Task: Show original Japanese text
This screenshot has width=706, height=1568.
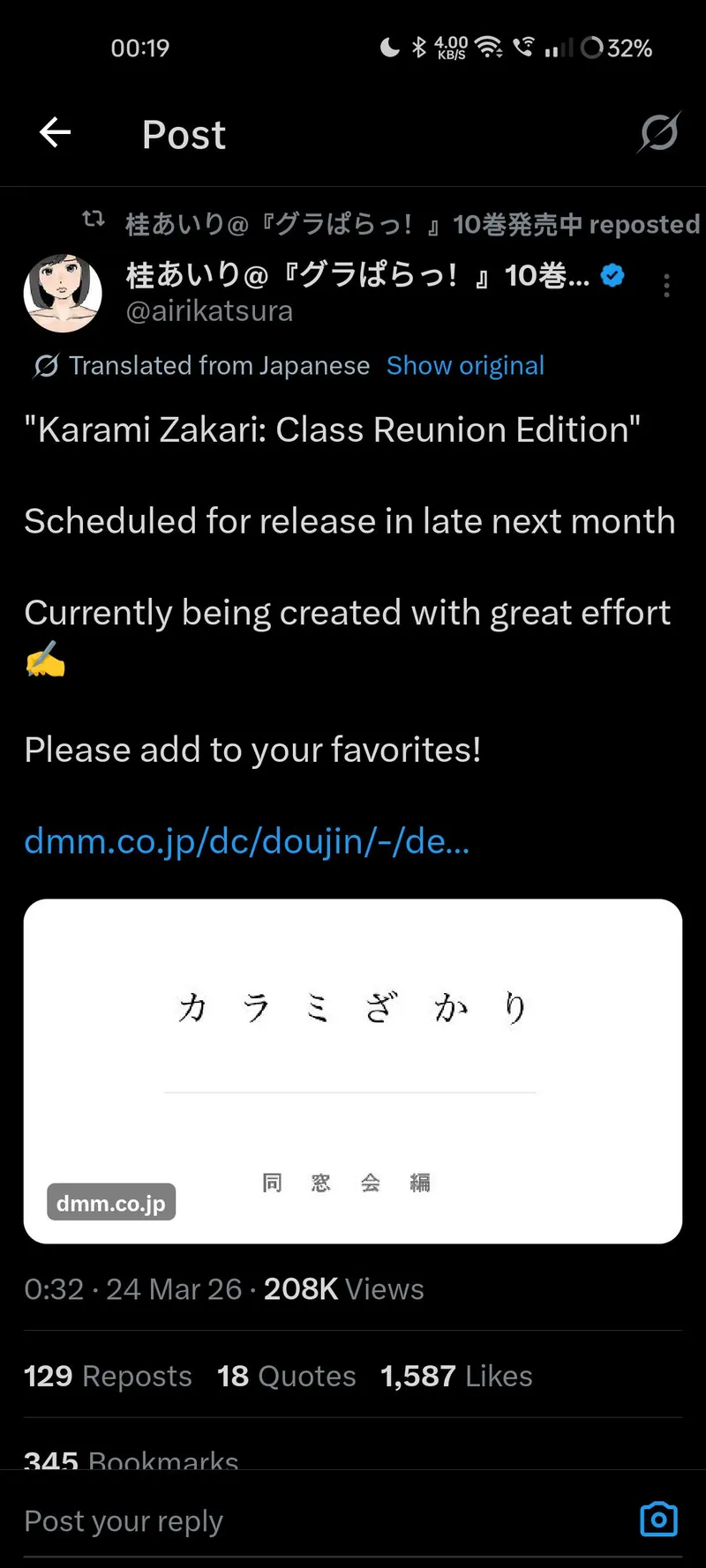Action: [x=465, y=366]
